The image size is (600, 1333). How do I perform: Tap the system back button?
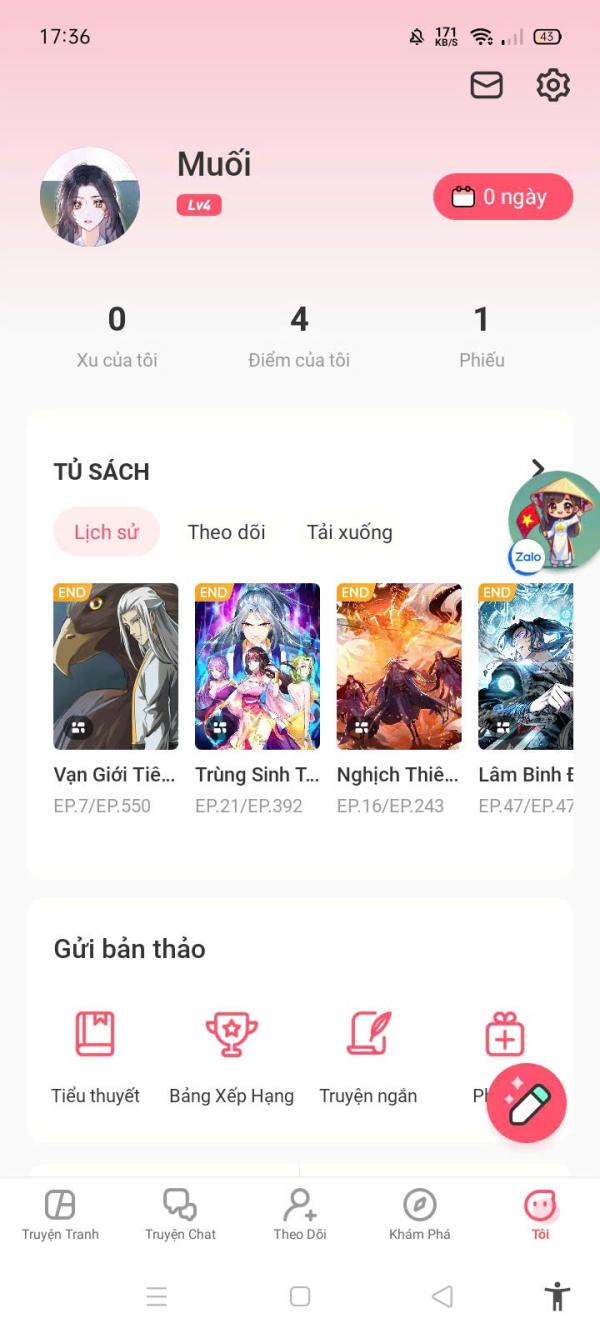click(x=442, y=1297)
